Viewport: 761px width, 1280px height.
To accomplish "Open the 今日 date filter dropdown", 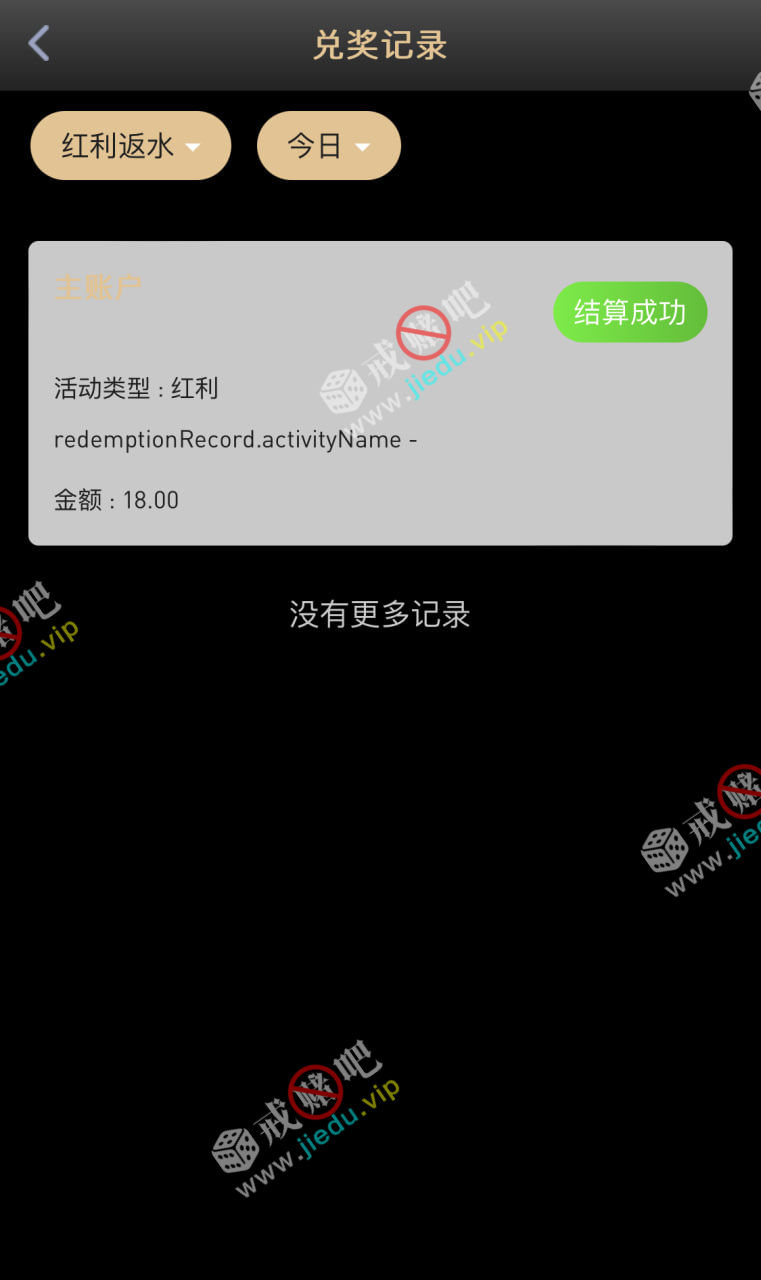I will coord(328,146).
